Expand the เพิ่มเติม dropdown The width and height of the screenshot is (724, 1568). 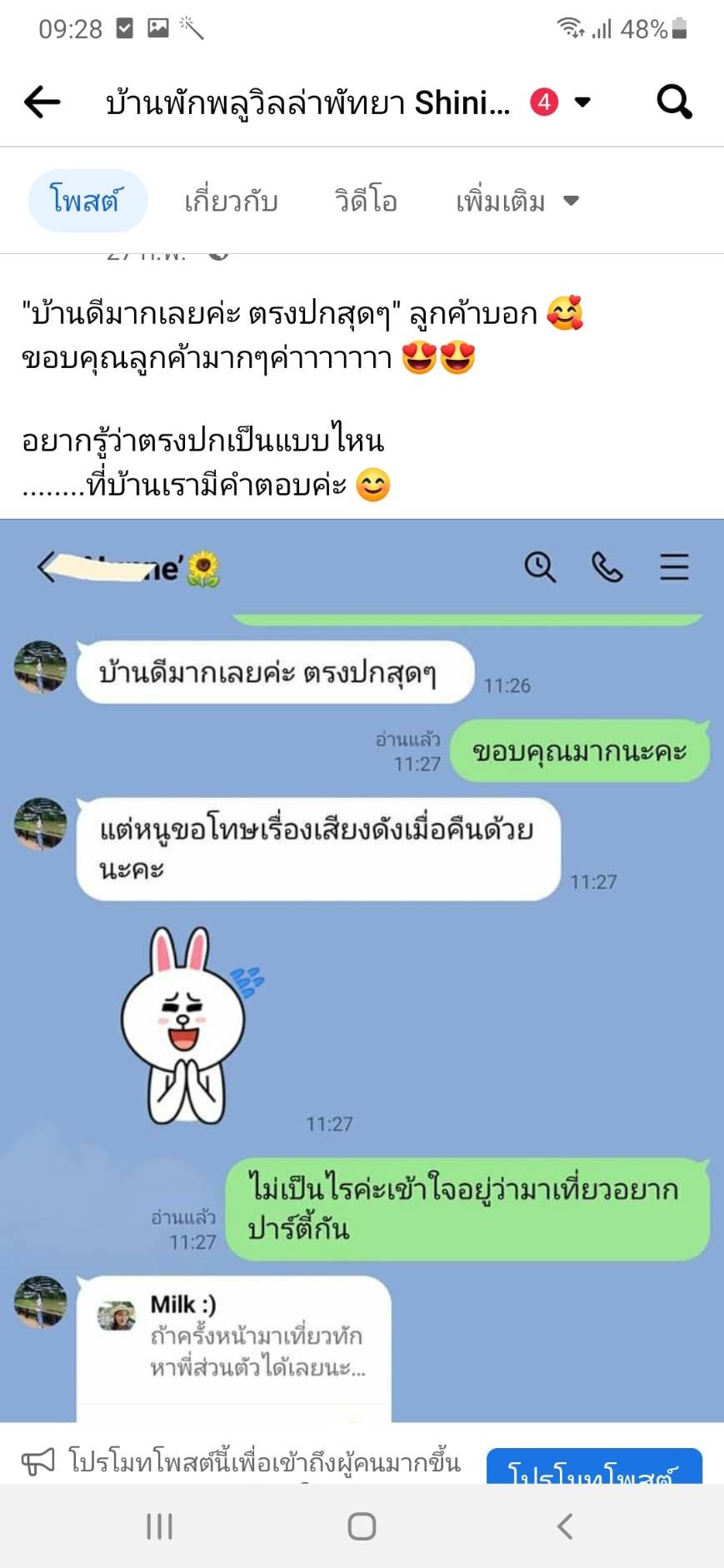point(517,201)
